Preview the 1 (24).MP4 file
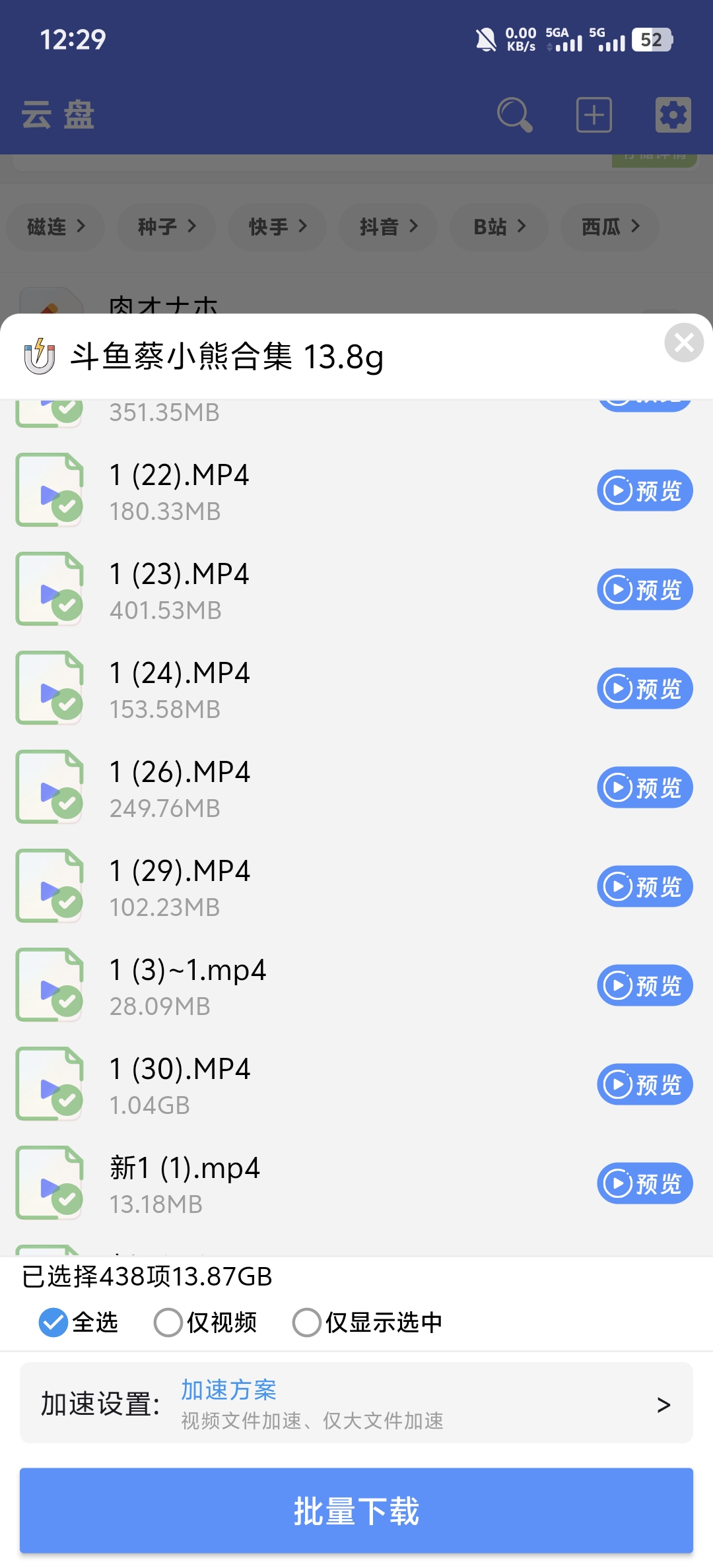 (x=644, y=688)
